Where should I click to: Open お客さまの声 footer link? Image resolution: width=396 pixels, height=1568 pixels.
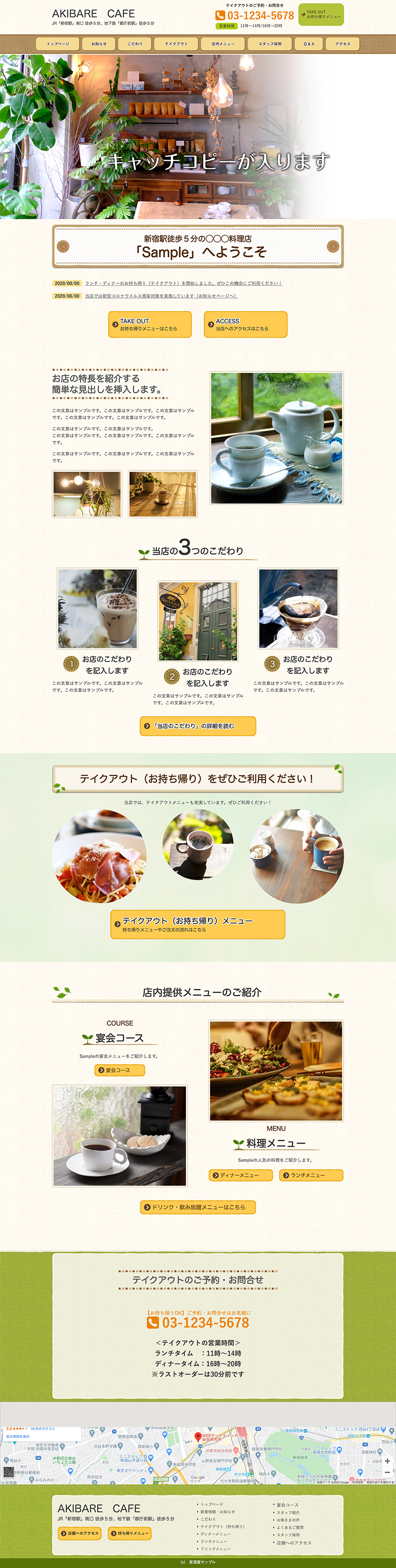tap(287, 1519)
